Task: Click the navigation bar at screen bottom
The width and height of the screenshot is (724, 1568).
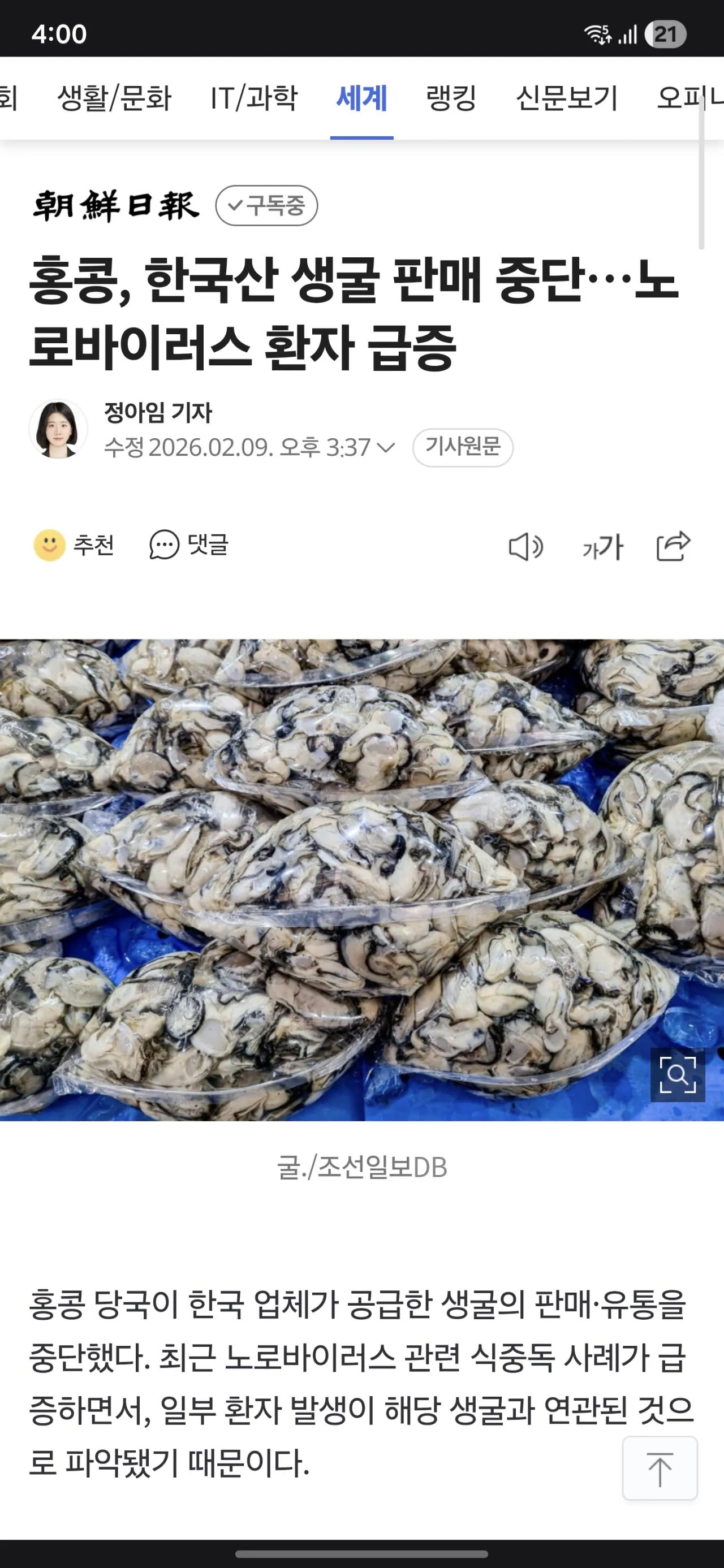Action: pyautogui.click(x=361, y=1554)
